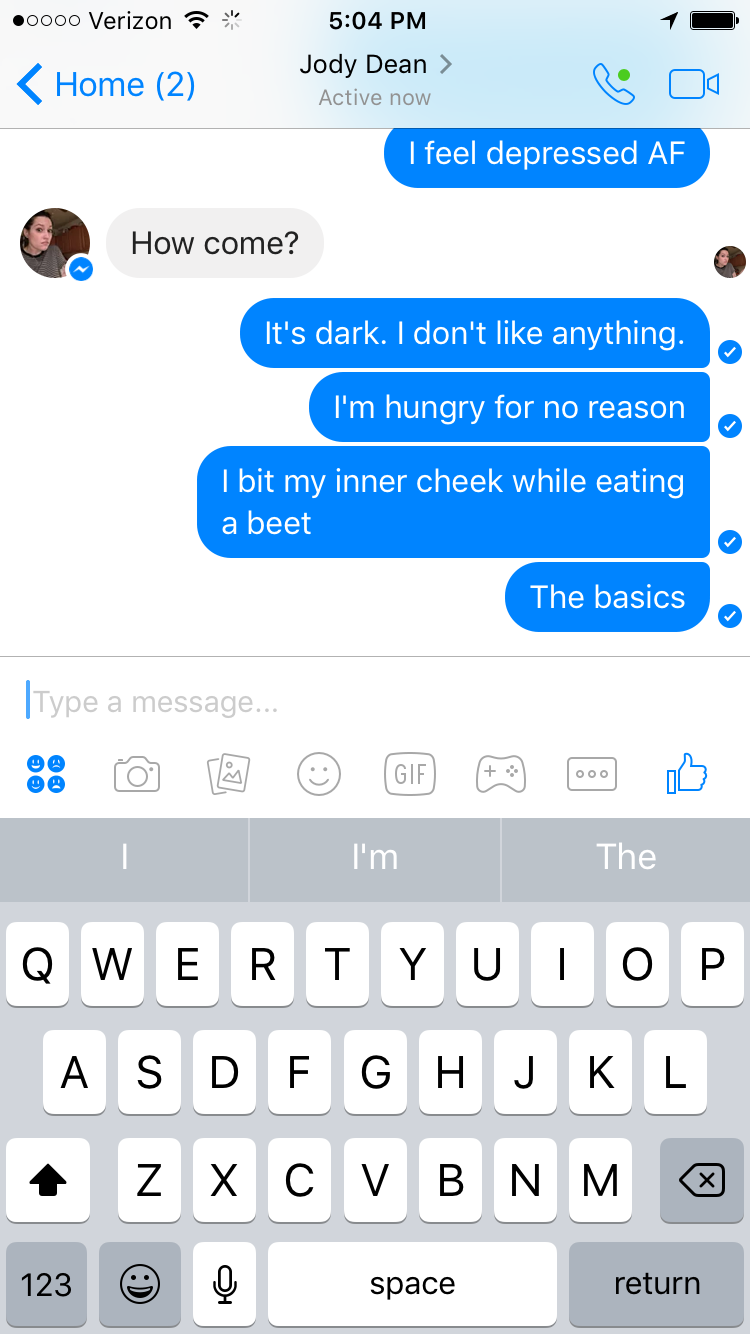Screen dimensions: 750x1334
Task: Open more options with three dots
Action: click(x=592, y=774)
